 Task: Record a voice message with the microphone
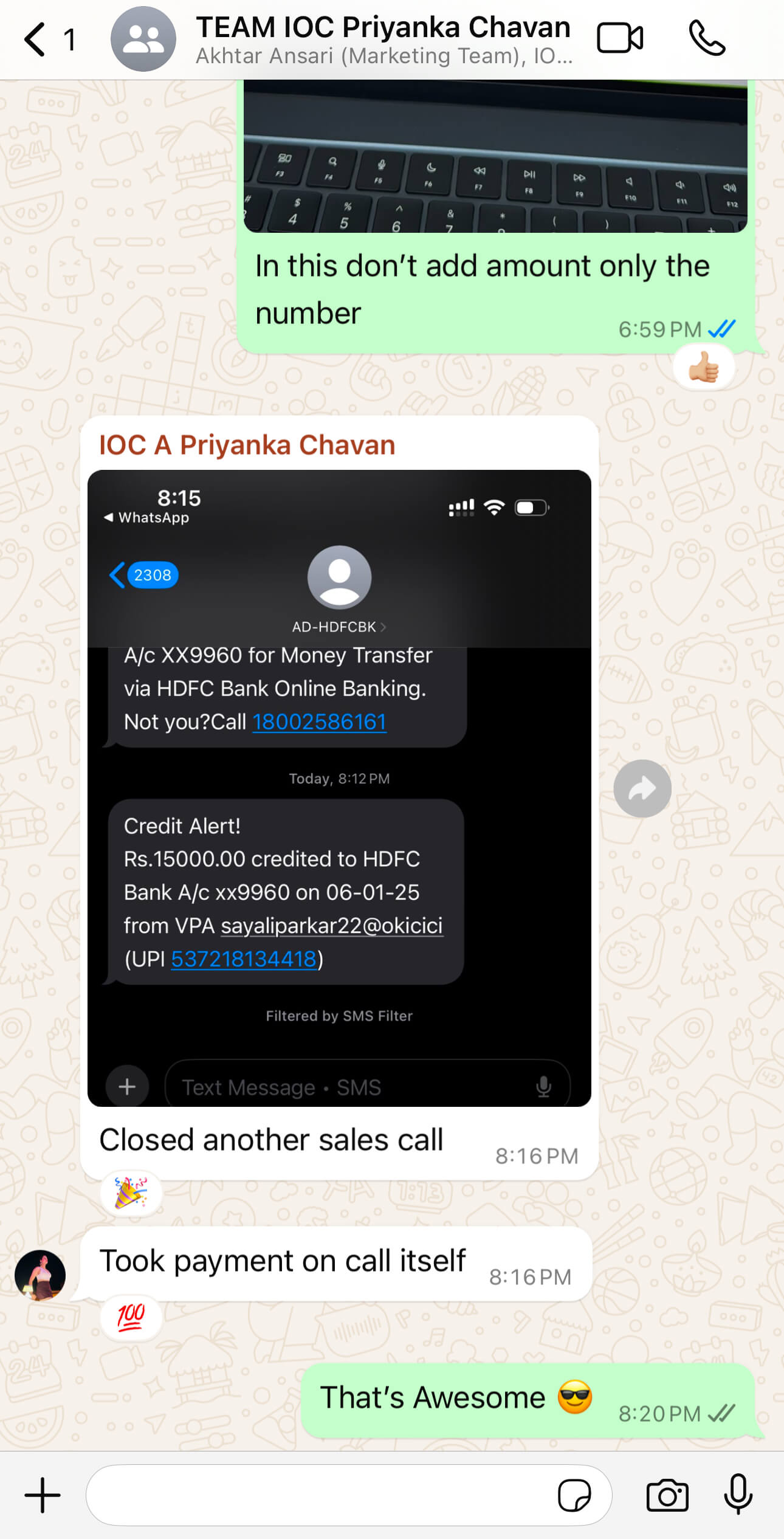[738, 1495]
